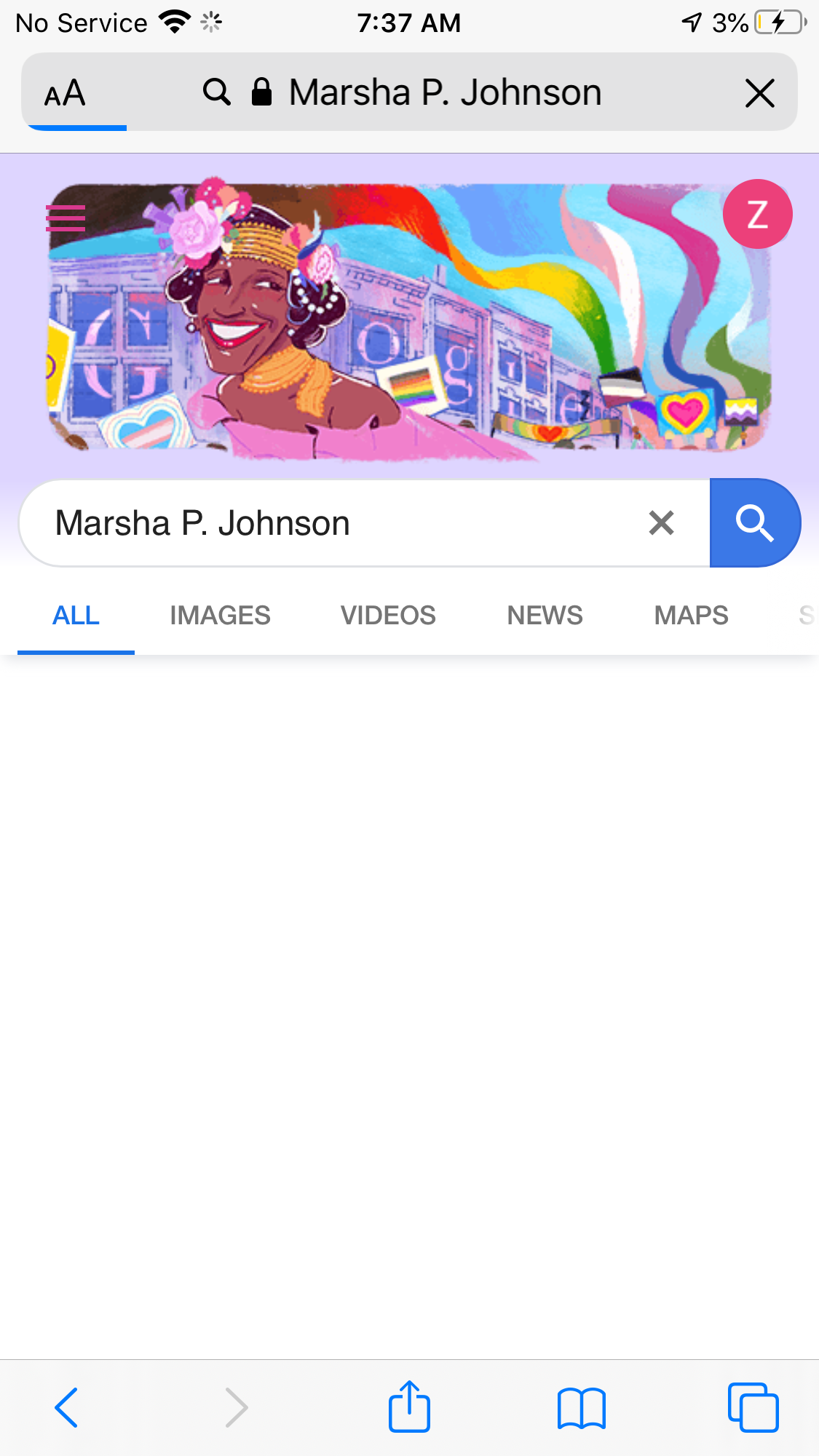Switch to the IMAGES tab
Image resolution: width=819 pixels, height=1456 pixels.
[220, 616]
